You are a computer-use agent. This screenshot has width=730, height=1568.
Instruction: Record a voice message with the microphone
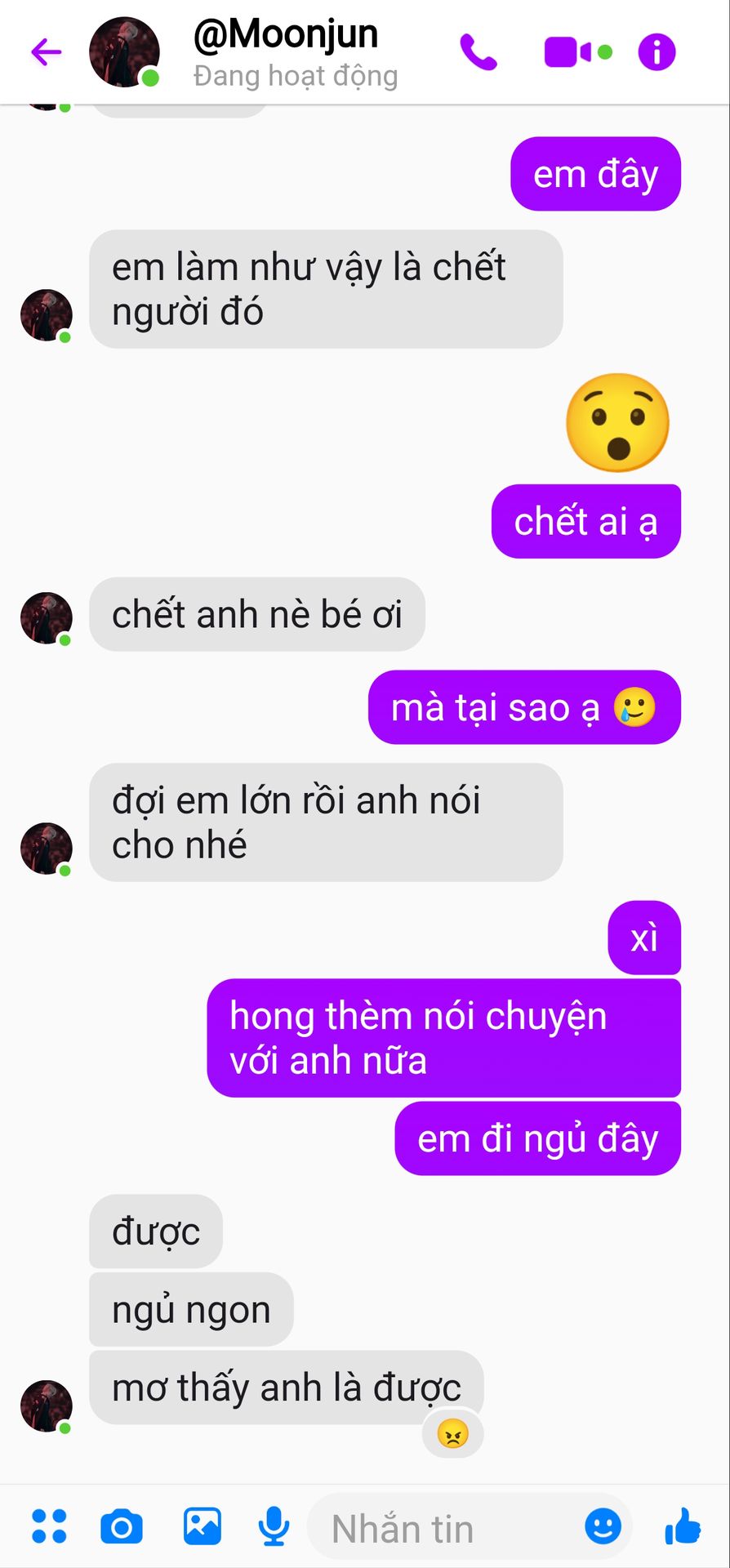click(274, 1526)
